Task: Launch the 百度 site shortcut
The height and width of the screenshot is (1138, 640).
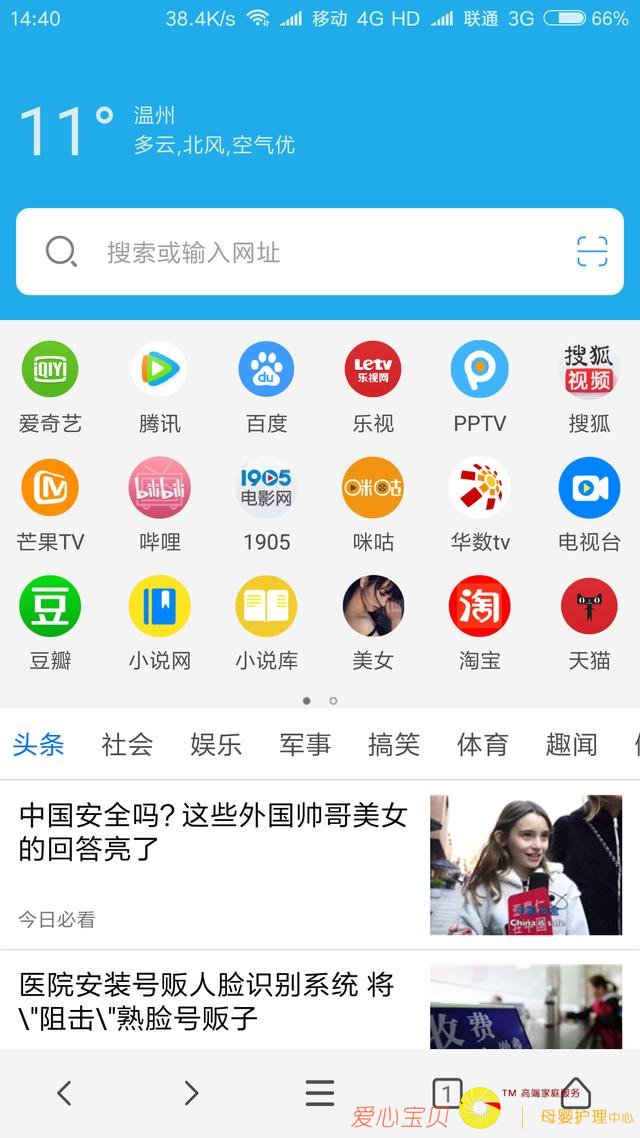Action: point(266,369)
